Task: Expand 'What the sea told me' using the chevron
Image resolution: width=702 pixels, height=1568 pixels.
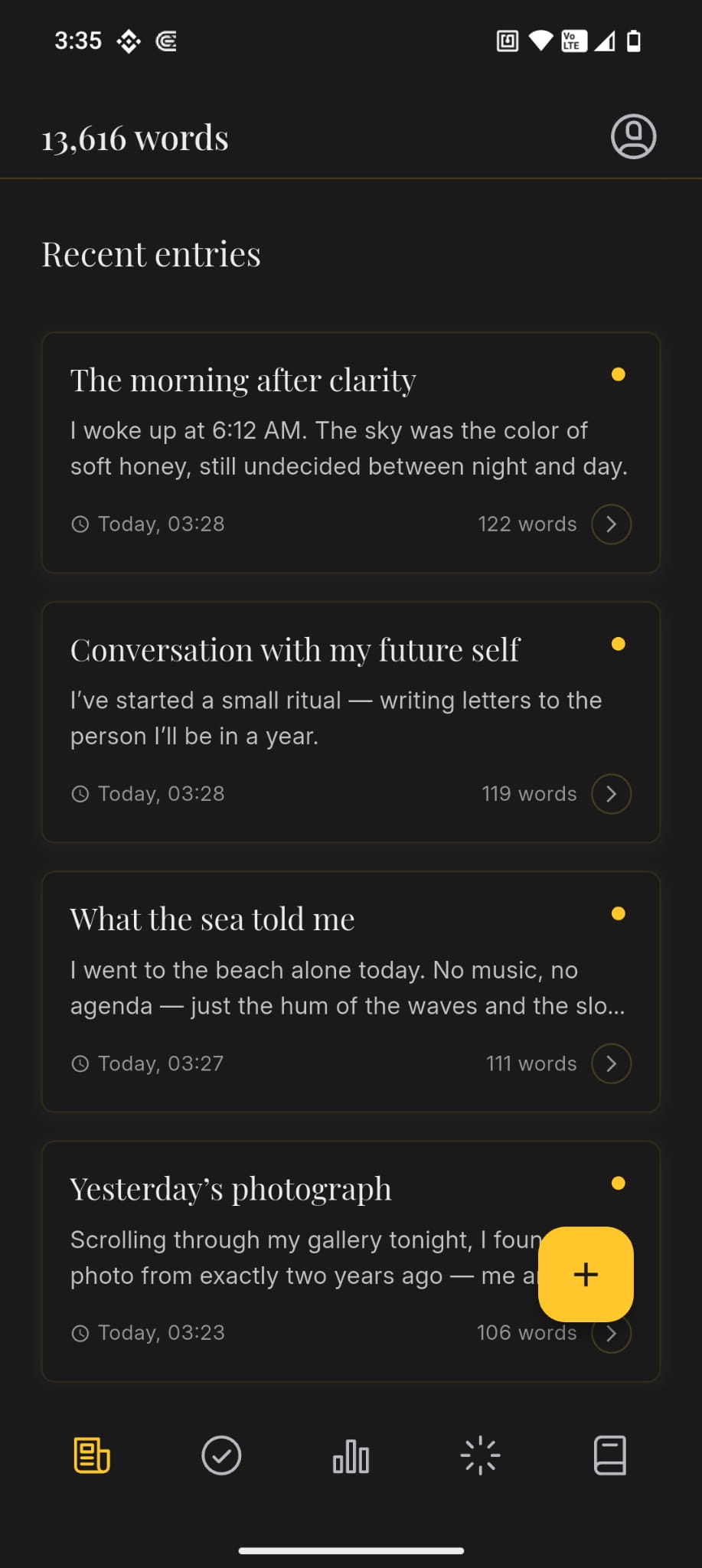Action: [x=611, y=1063]
